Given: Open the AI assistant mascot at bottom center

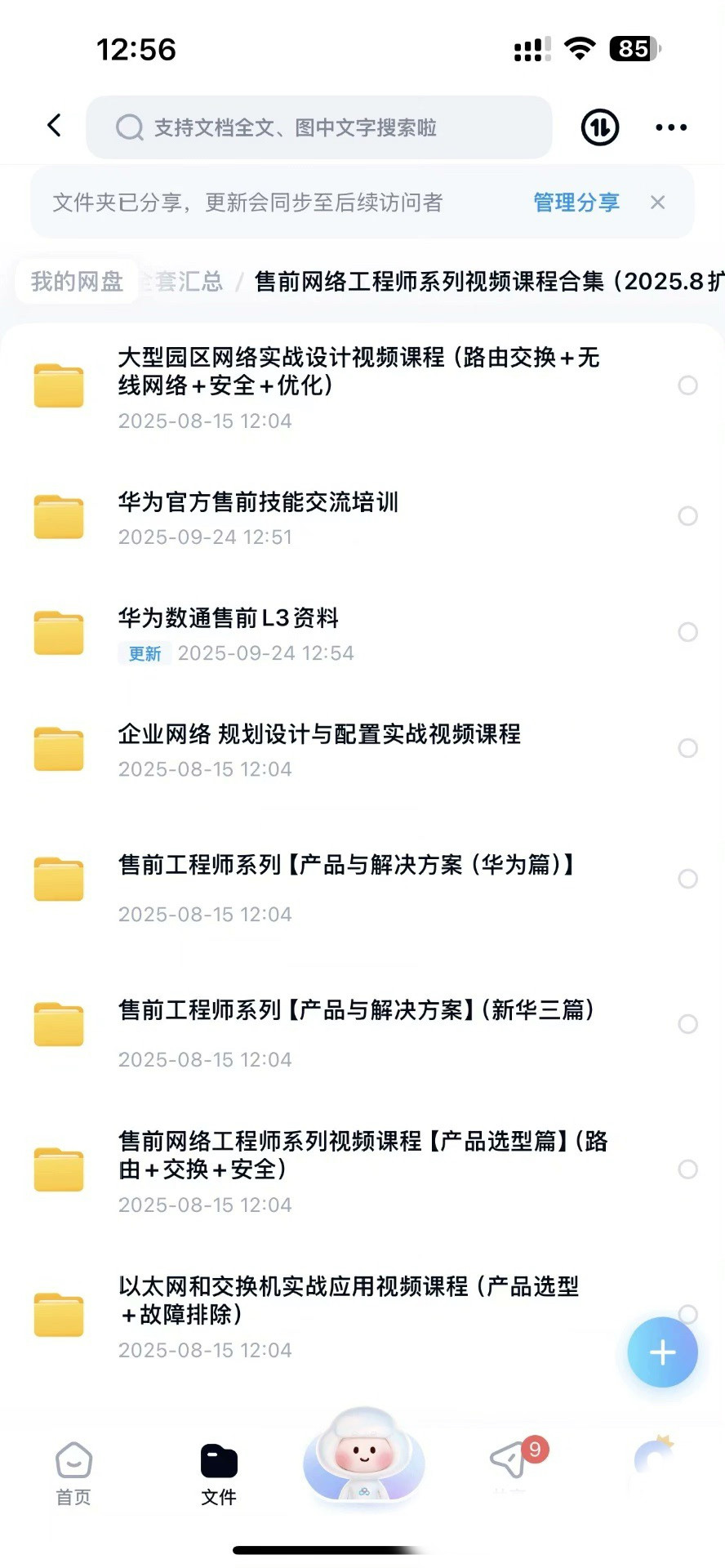Looking at the screenshot, I should click(x=362, y=1462).
